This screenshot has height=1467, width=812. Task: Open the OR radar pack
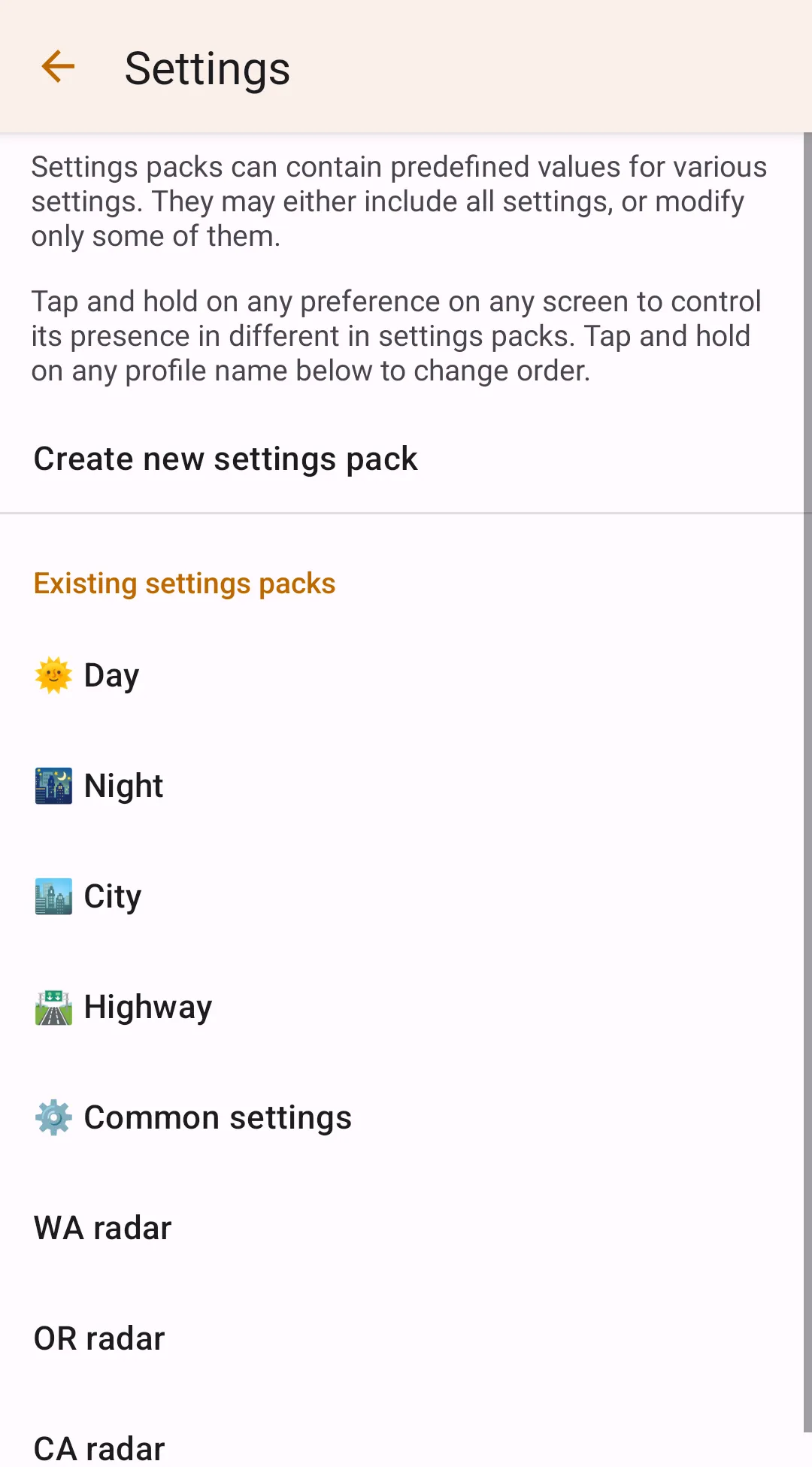click(99, 1338)
